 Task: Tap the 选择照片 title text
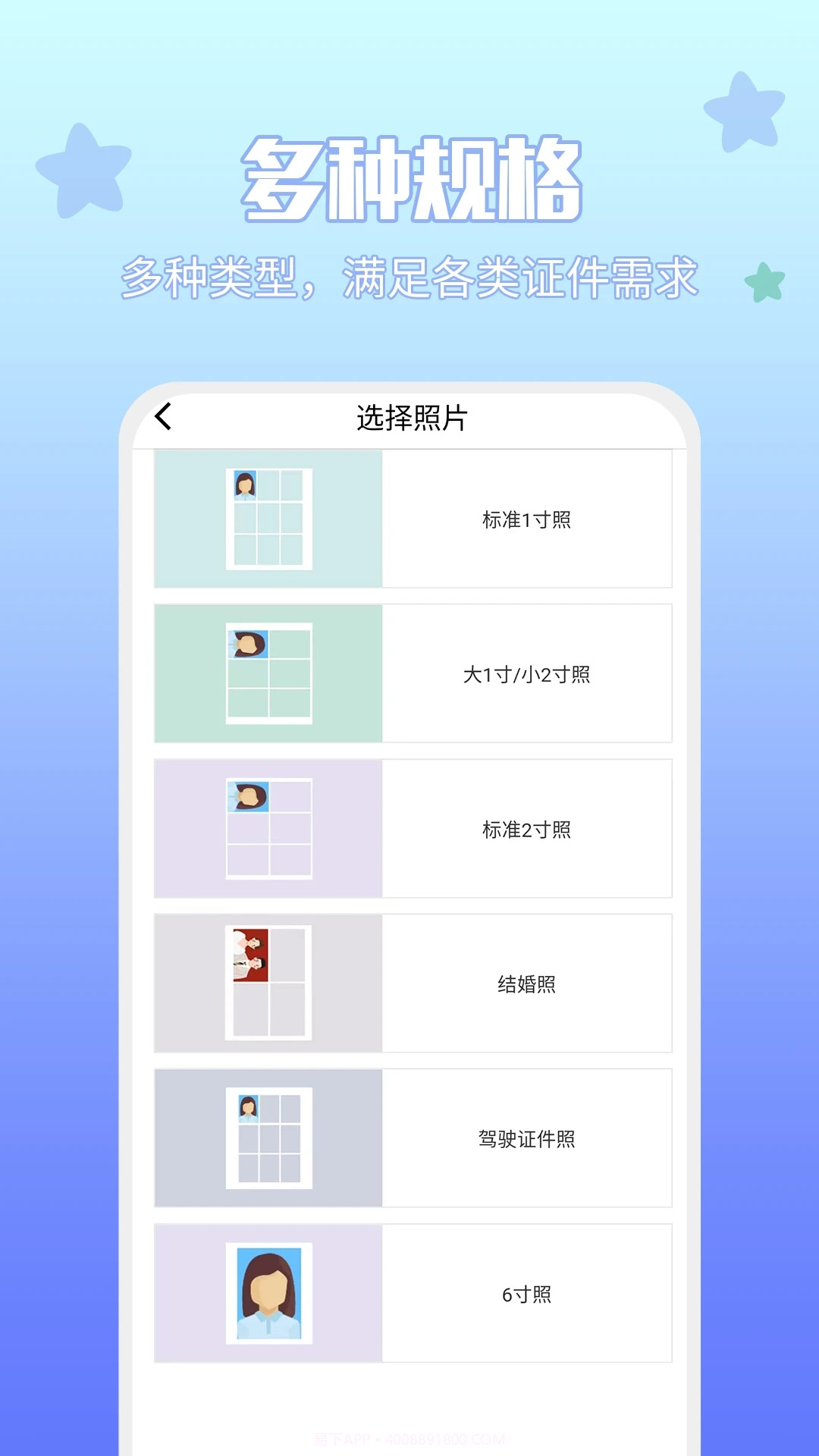[413, 416]
